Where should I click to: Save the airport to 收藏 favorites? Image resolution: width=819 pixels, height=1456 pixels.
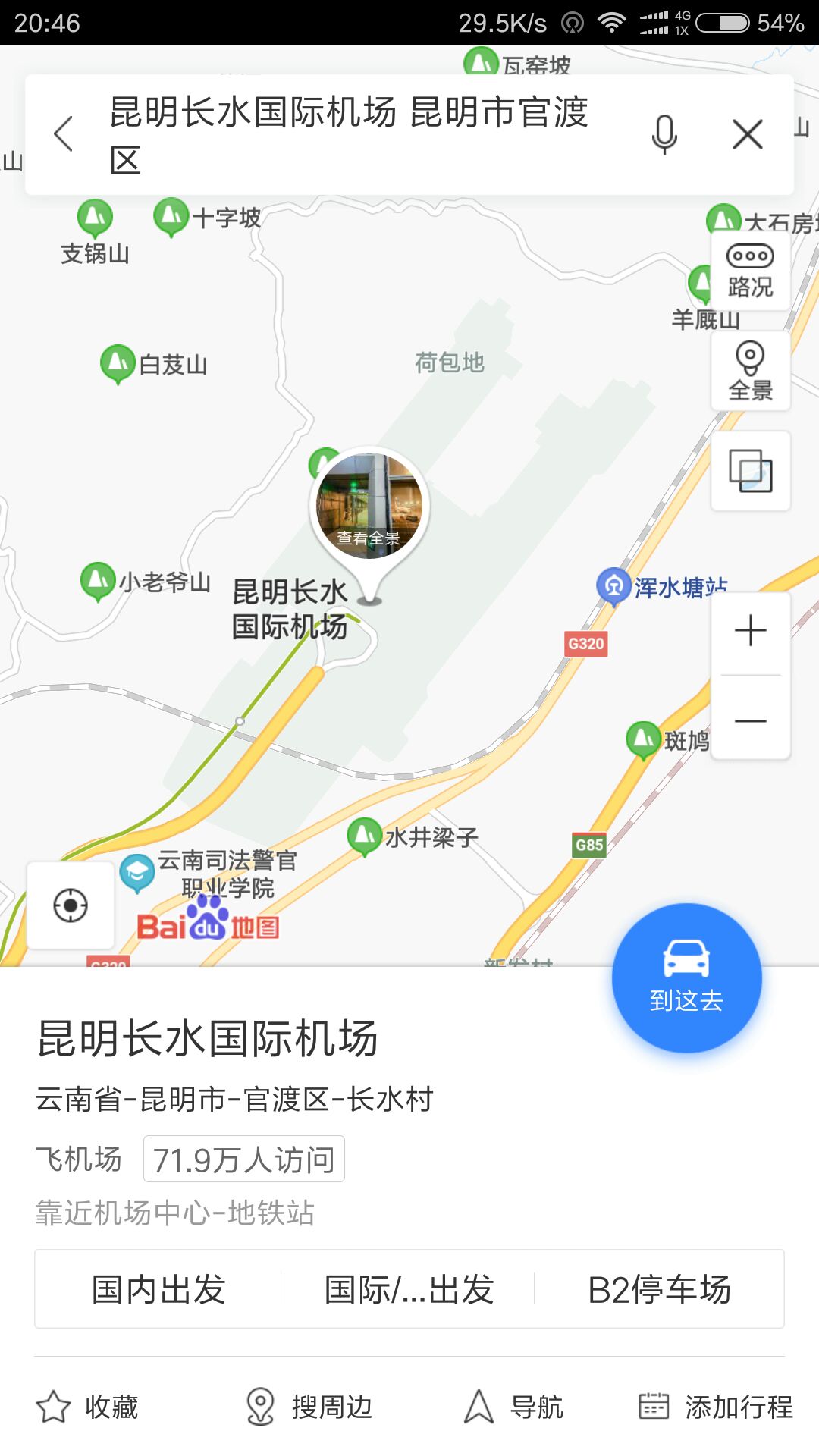(88, 1407)
